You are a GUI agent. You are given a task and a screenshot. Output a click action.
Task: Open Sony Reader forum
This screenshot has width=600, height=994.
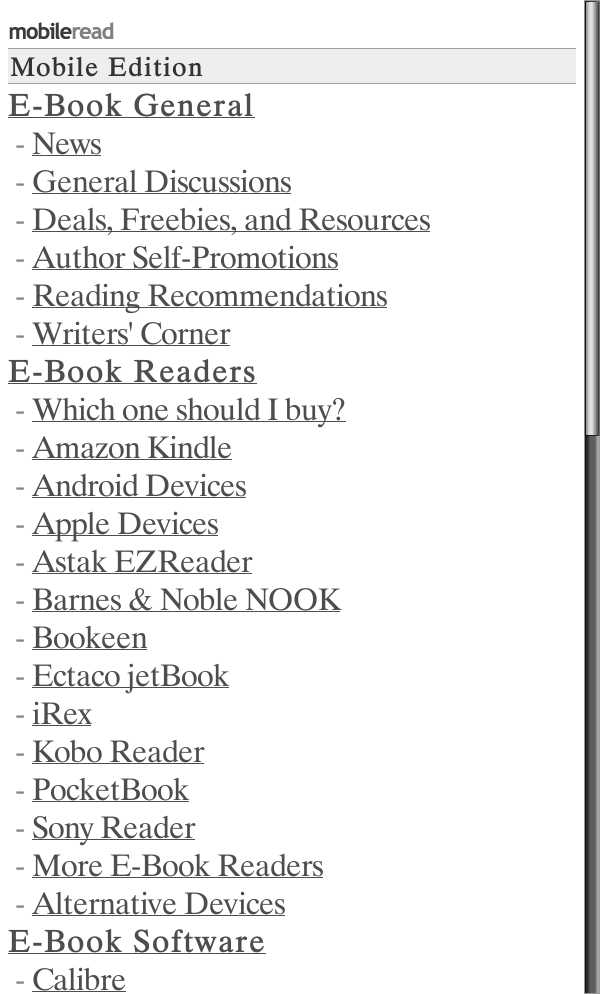coord(114,828)
